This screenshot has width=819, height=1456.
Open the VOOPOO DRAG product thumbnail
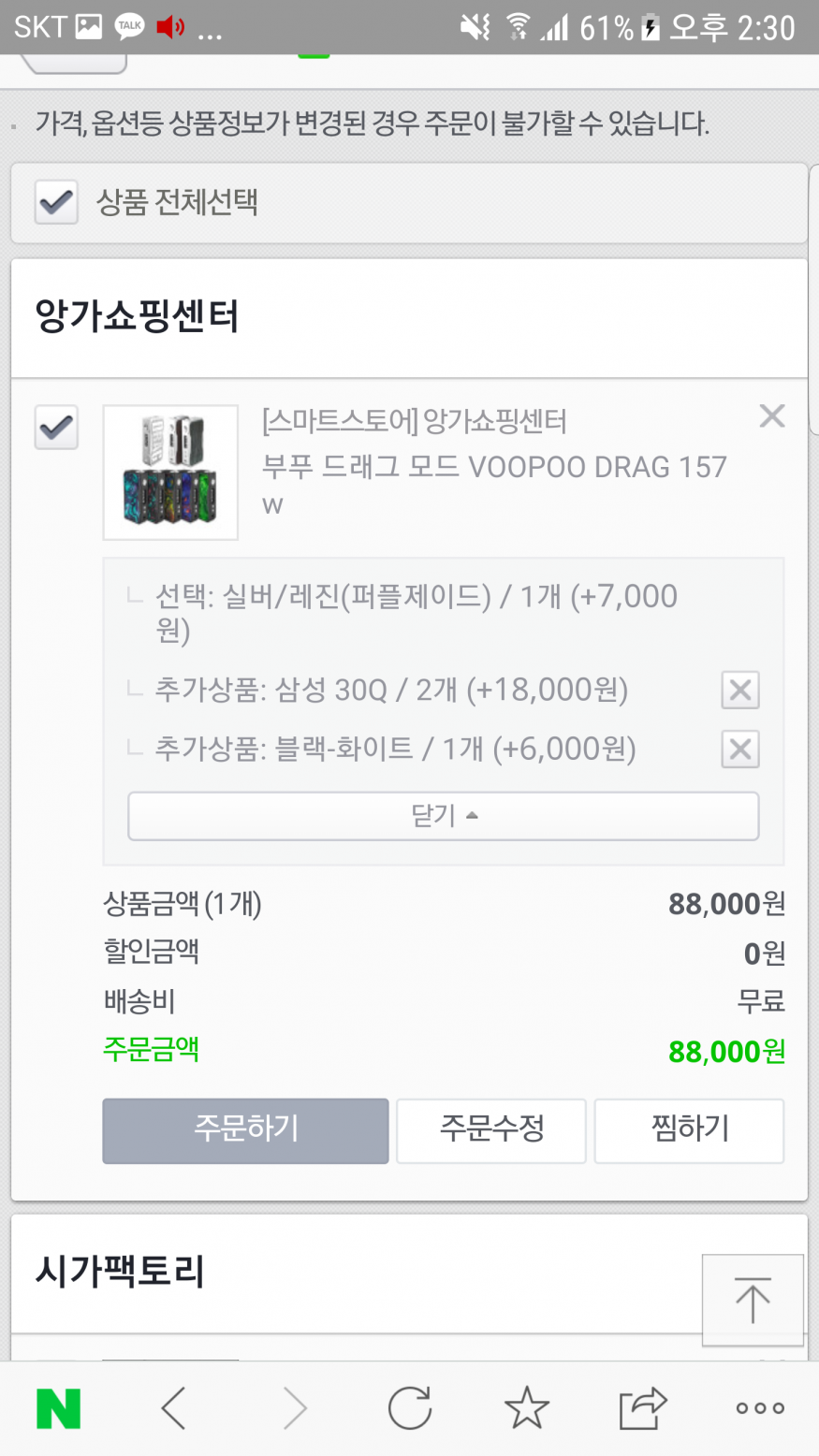170,473
